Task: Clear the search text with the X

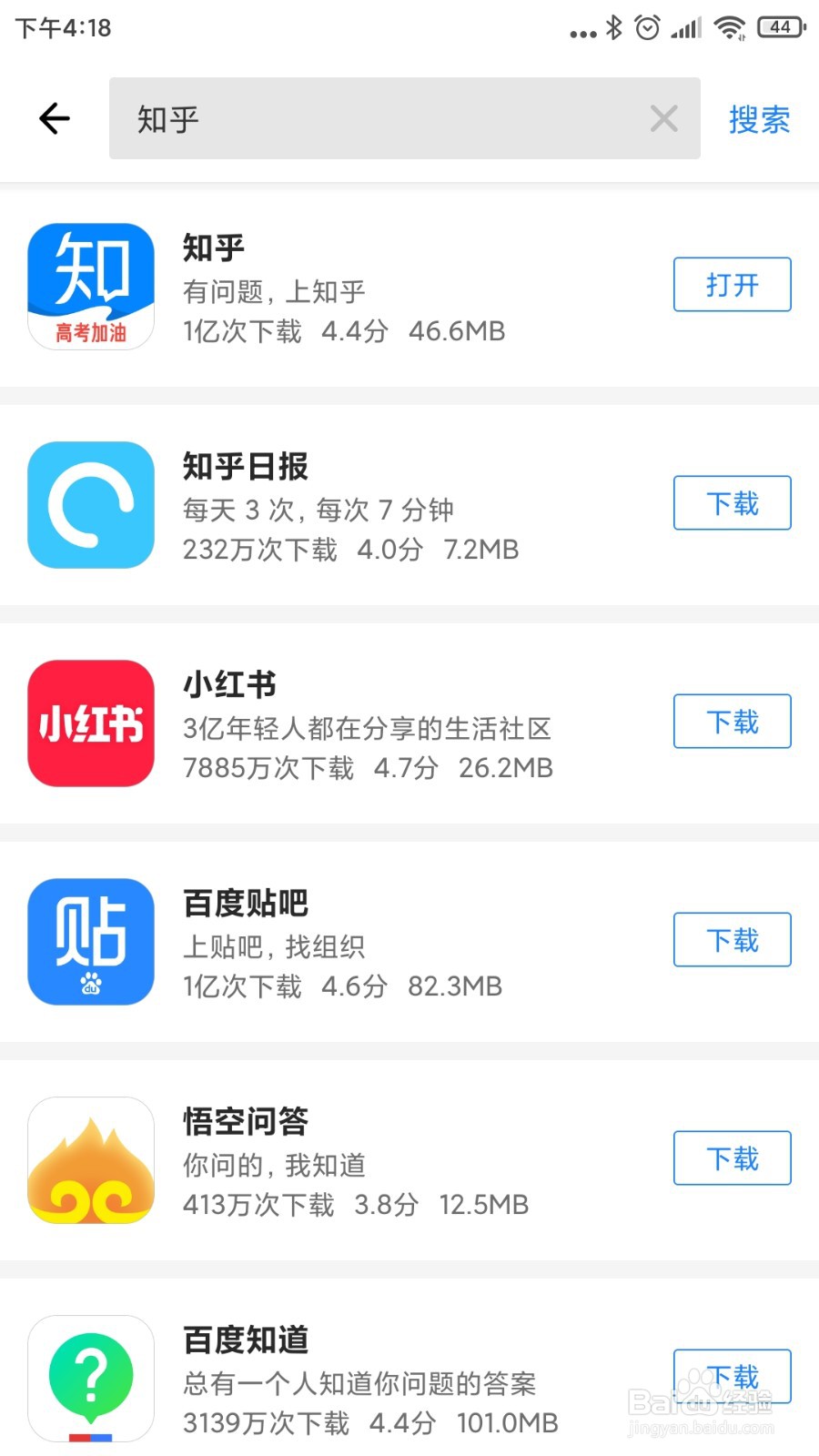Action: tap(664, 118)
